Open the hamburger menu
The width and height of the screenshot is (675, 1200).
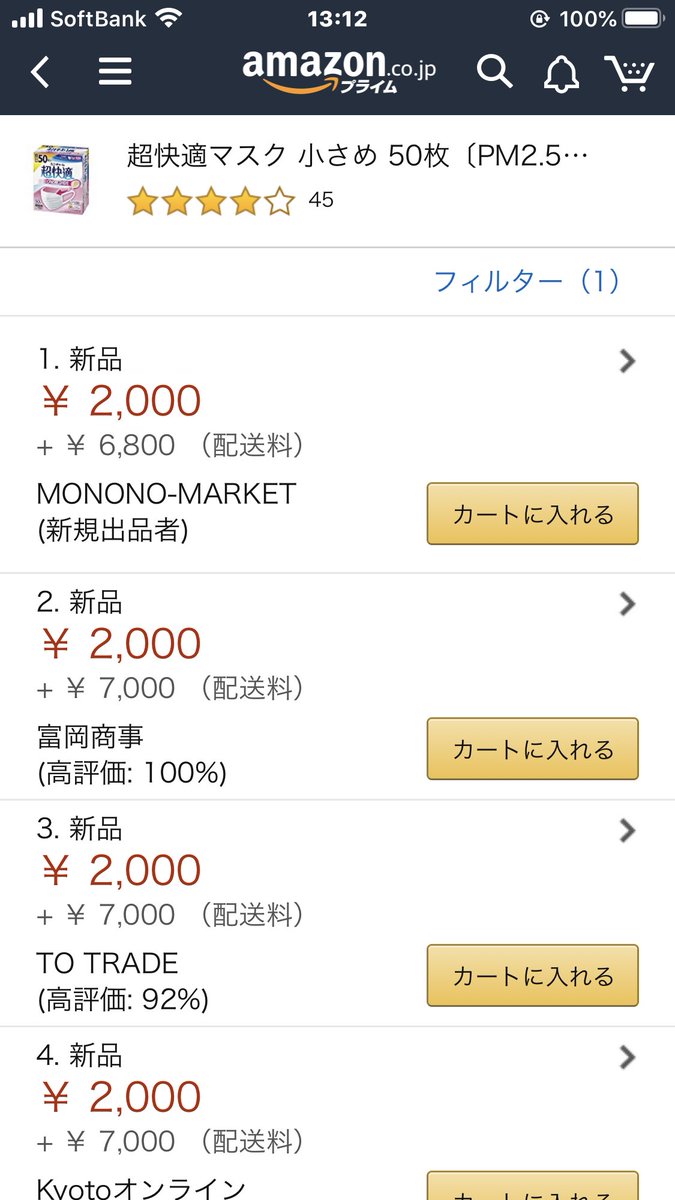115,72
